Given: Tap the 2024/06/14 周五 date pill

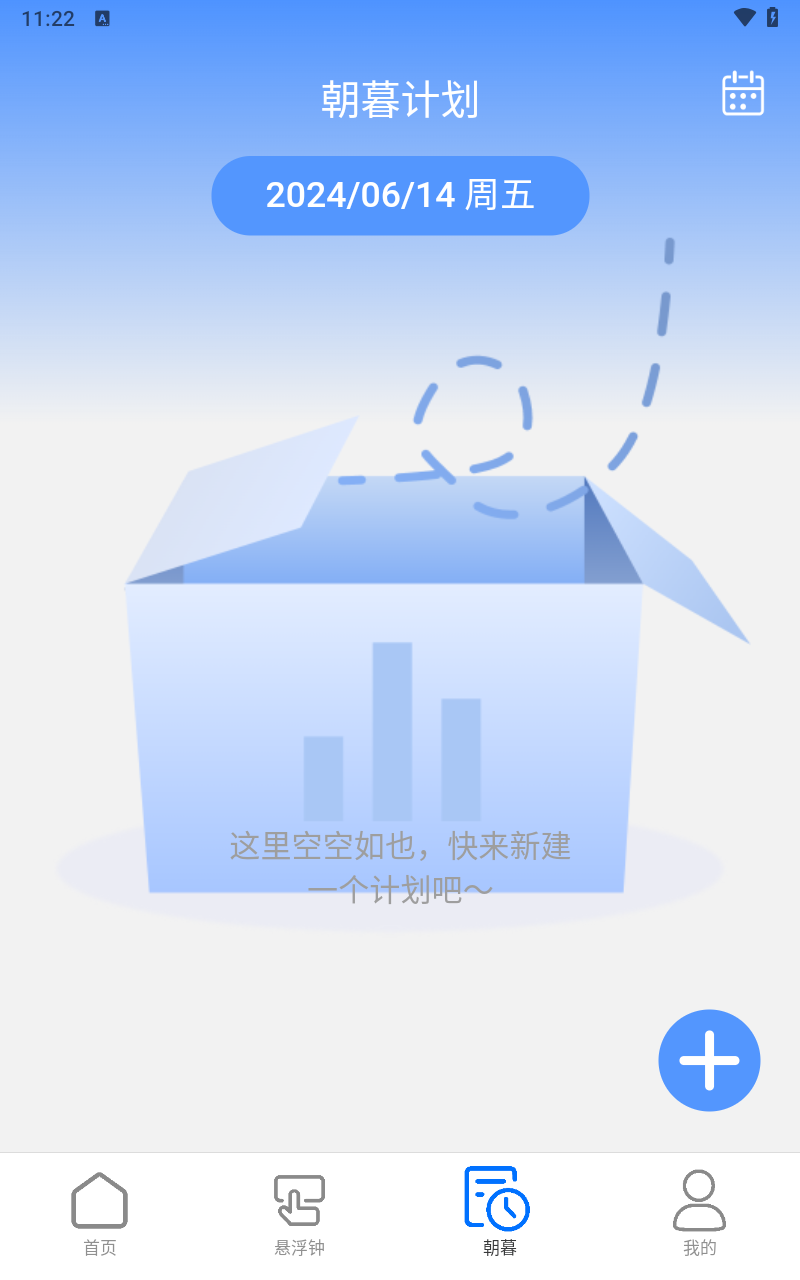Looking at the screenshot, I should [x=400, y=195].
